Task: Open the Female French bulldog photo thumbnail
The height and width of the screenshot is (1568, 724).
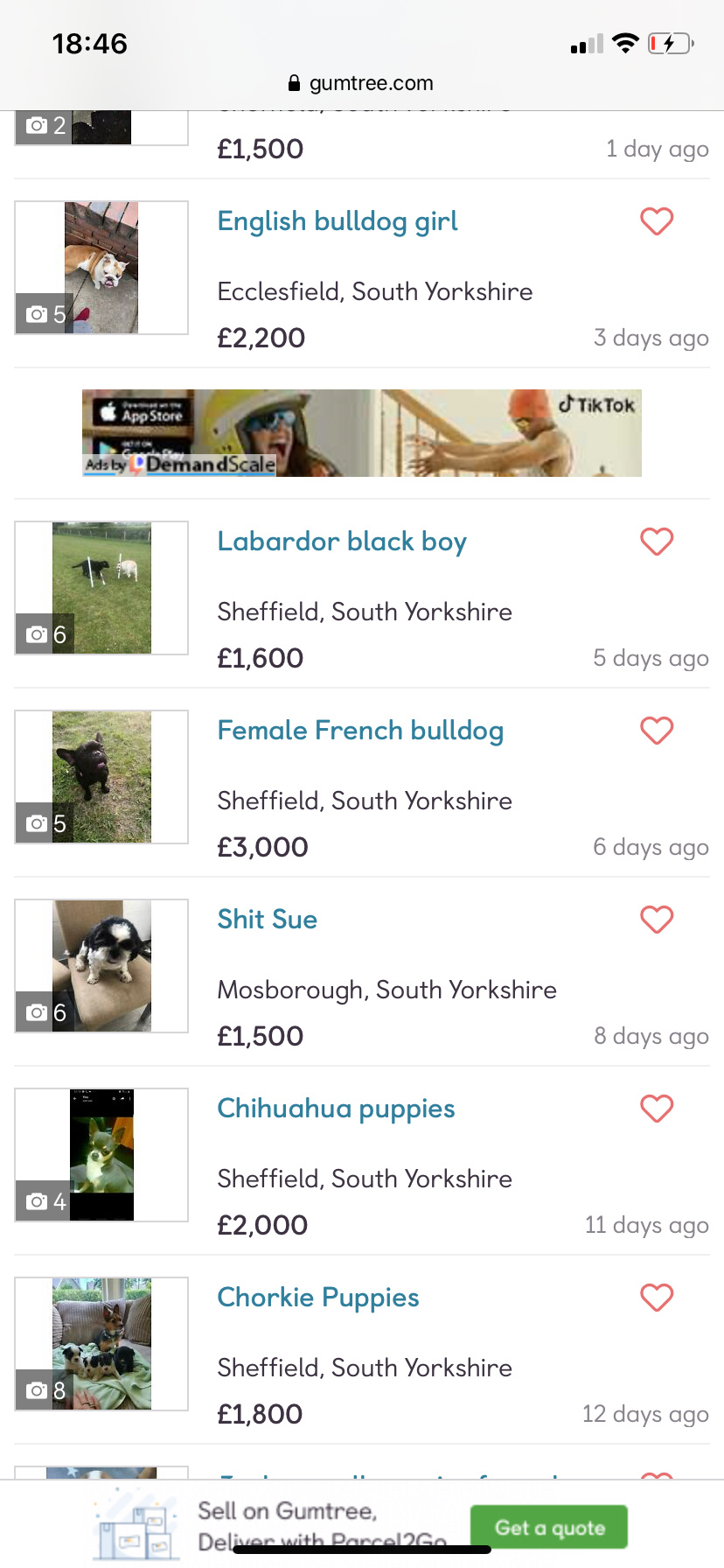Action: tap(101, 777)
